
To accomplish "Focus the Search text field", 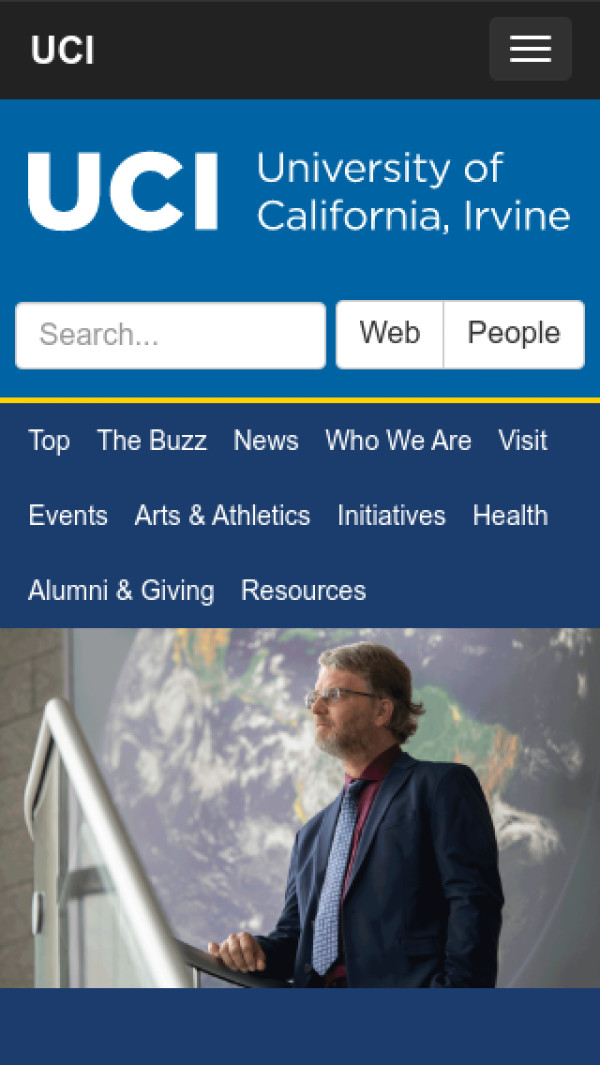I will click(x=170, y=335).
